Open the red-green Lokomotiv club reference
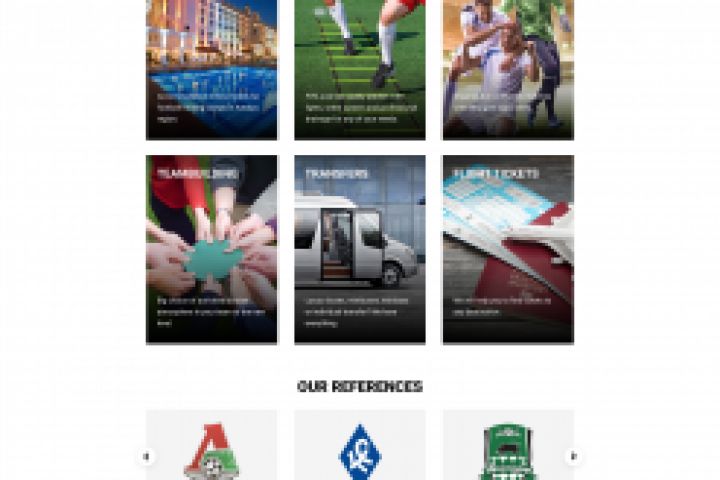The image size is (720, 480). 211,448
